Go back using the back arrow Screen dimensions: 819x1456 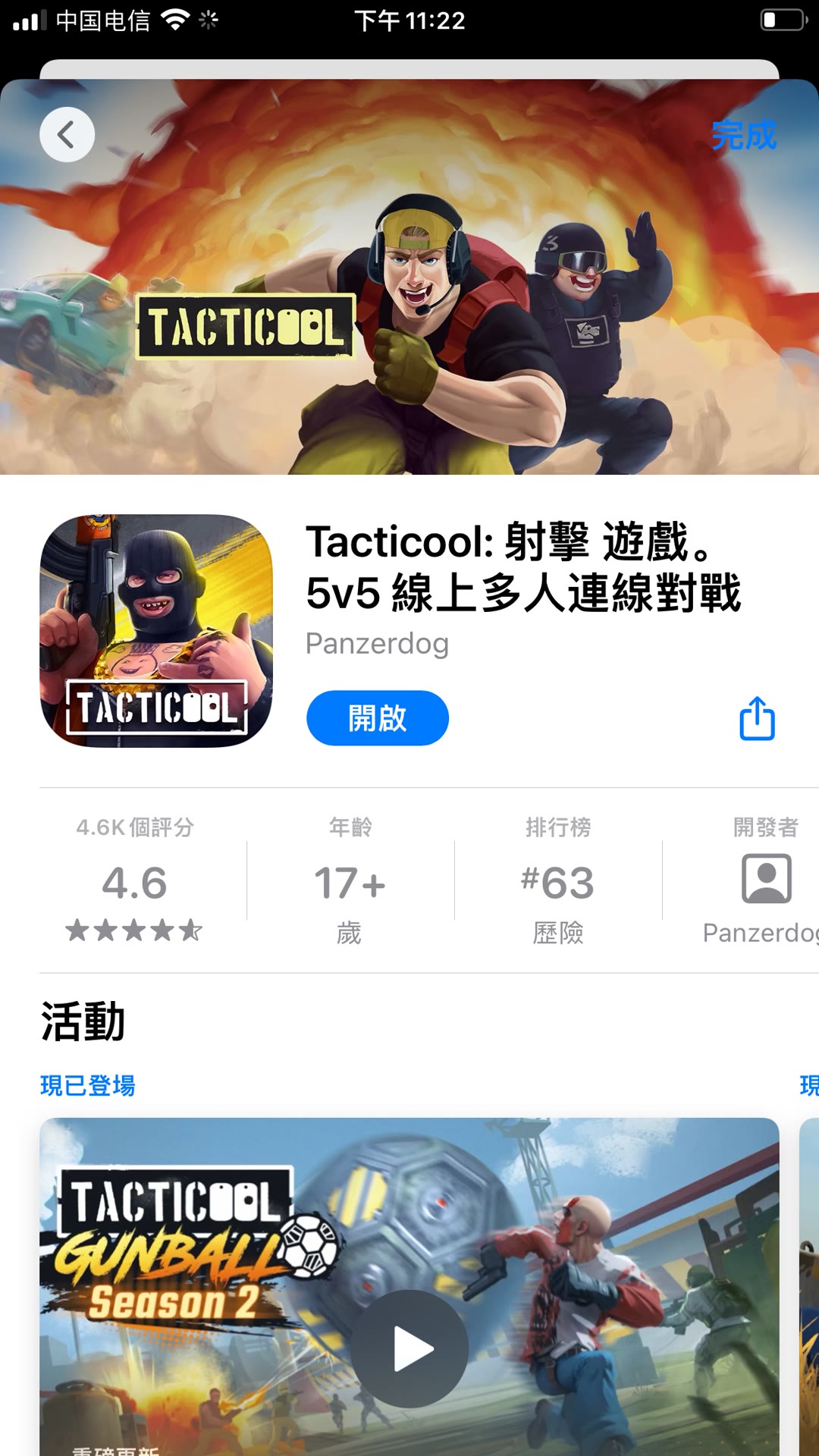[x=67, y=135]
